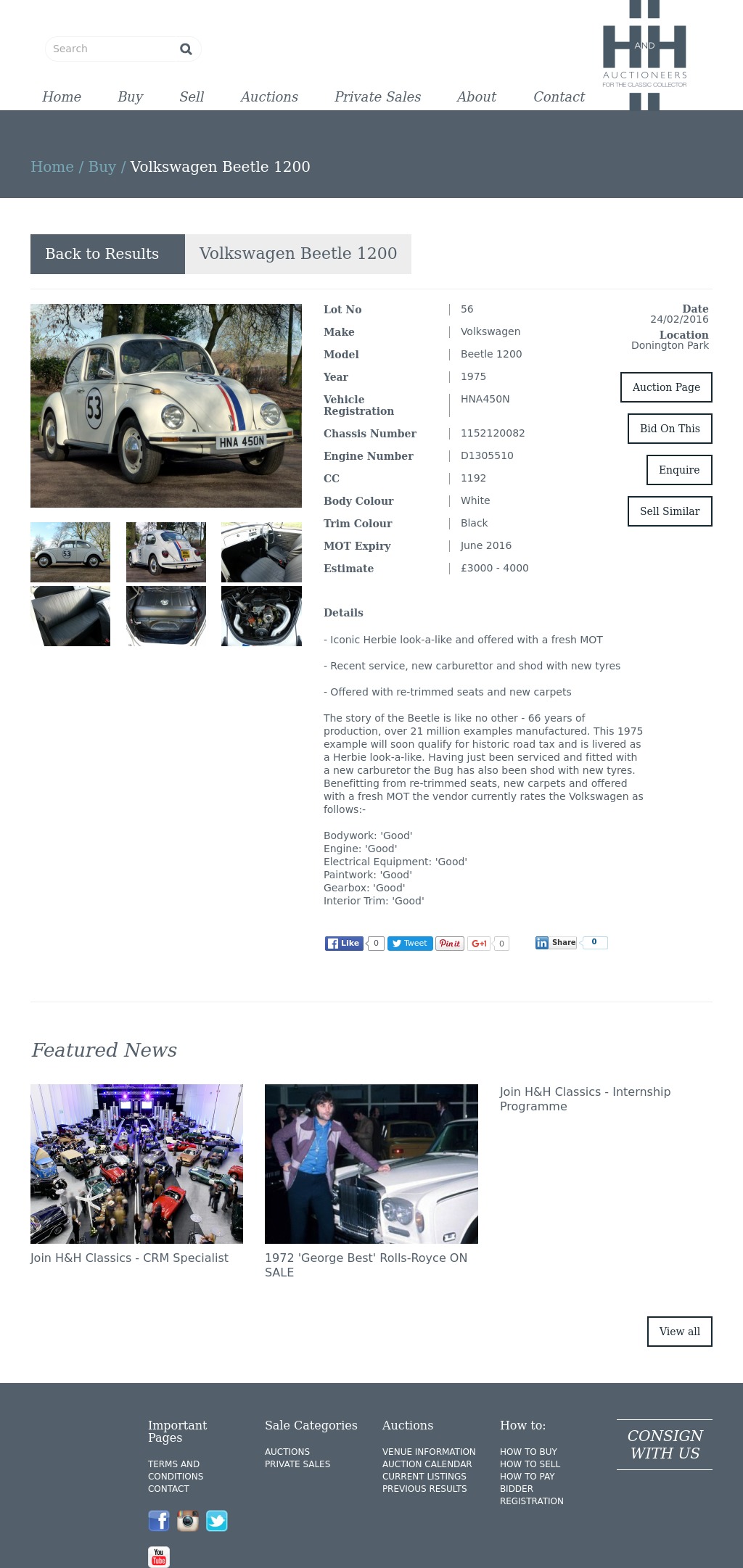Select Bid On This

pos(670,429)
